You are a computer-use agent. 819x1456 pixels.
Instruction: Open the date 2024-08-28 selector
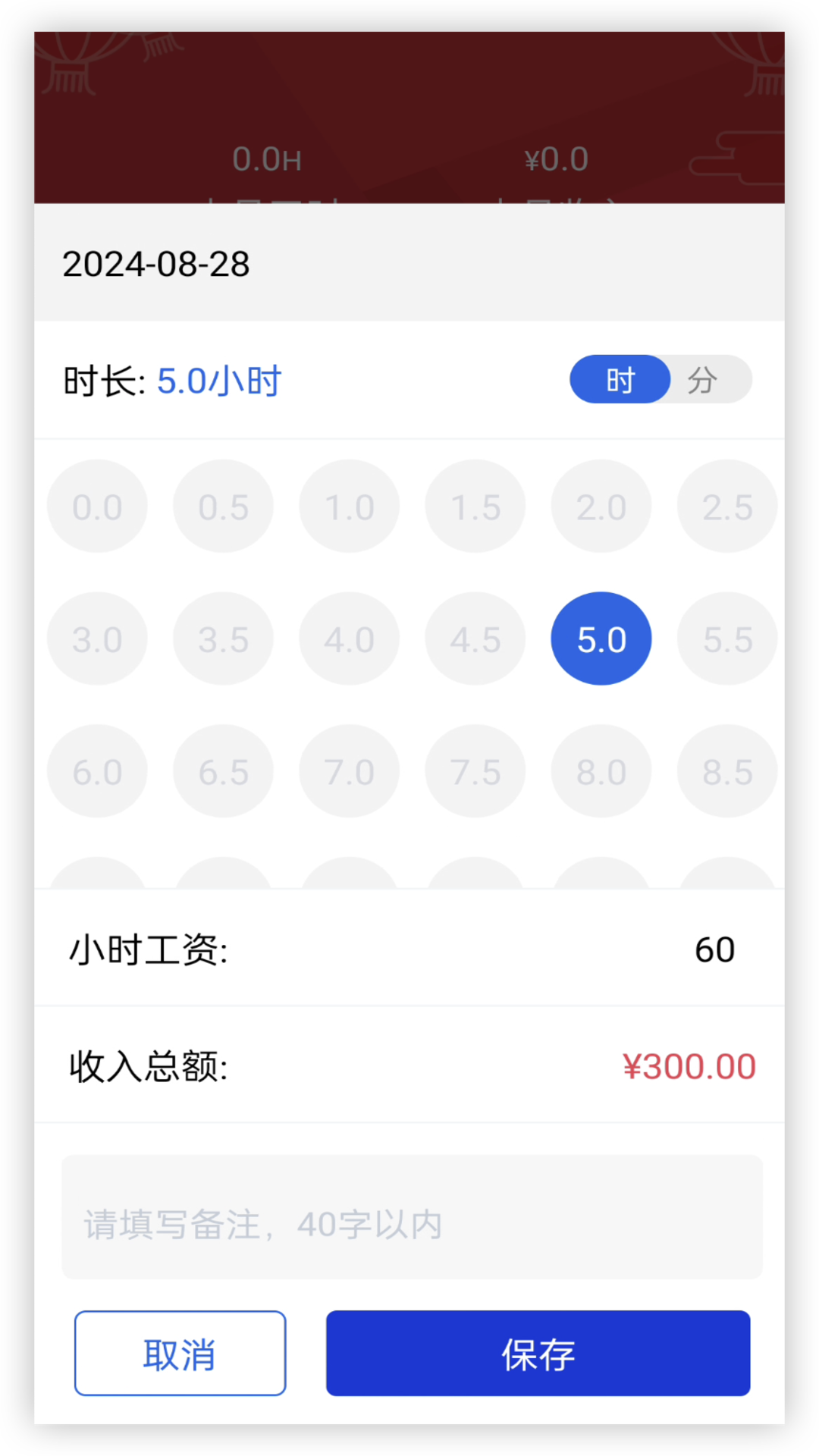point(156,264)
